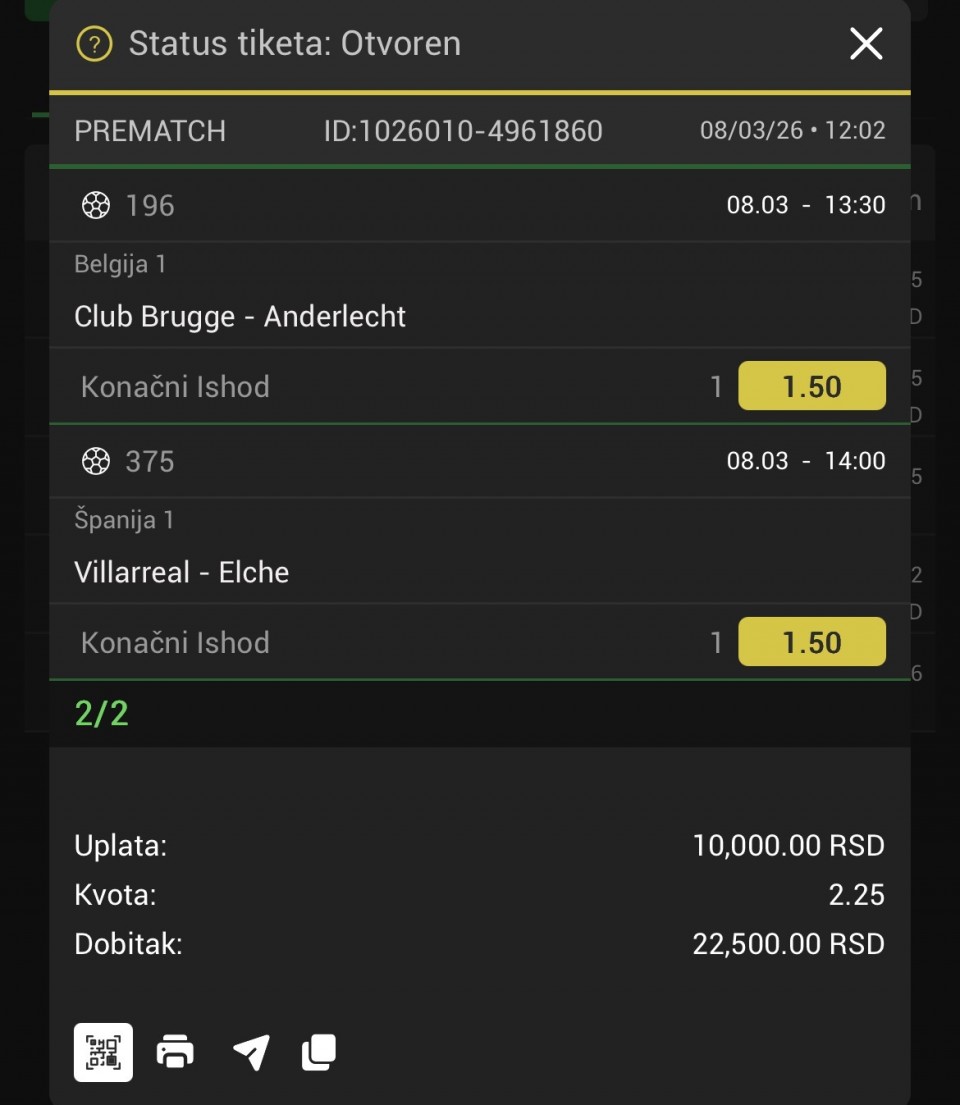Share the ticket via send icon
This screenshot has width=960, height=1105.
pos(250,1052)
